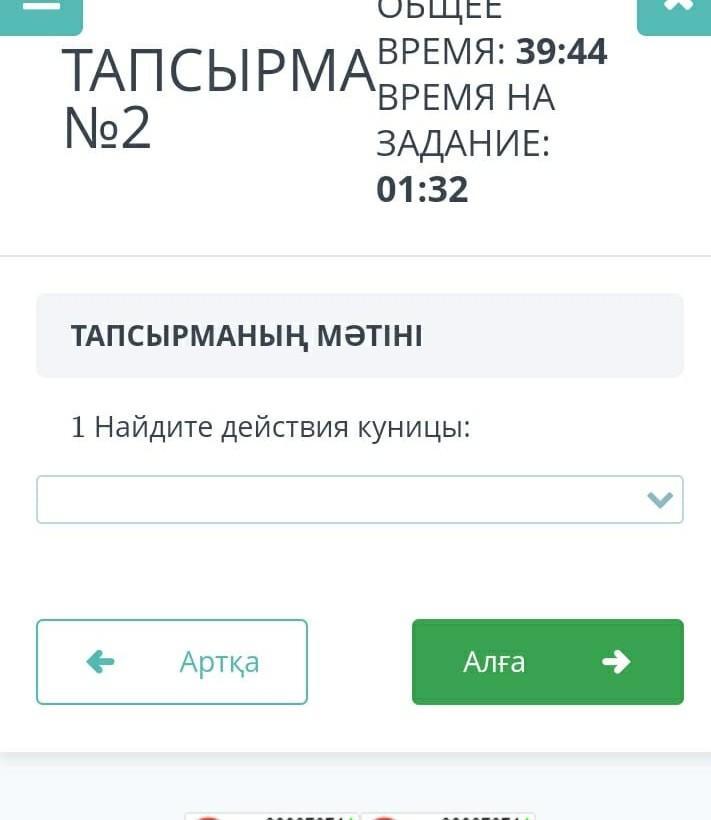Screen dimensions: 711x820
Task: Close the test with the X button
Action: tap(676, 10)
